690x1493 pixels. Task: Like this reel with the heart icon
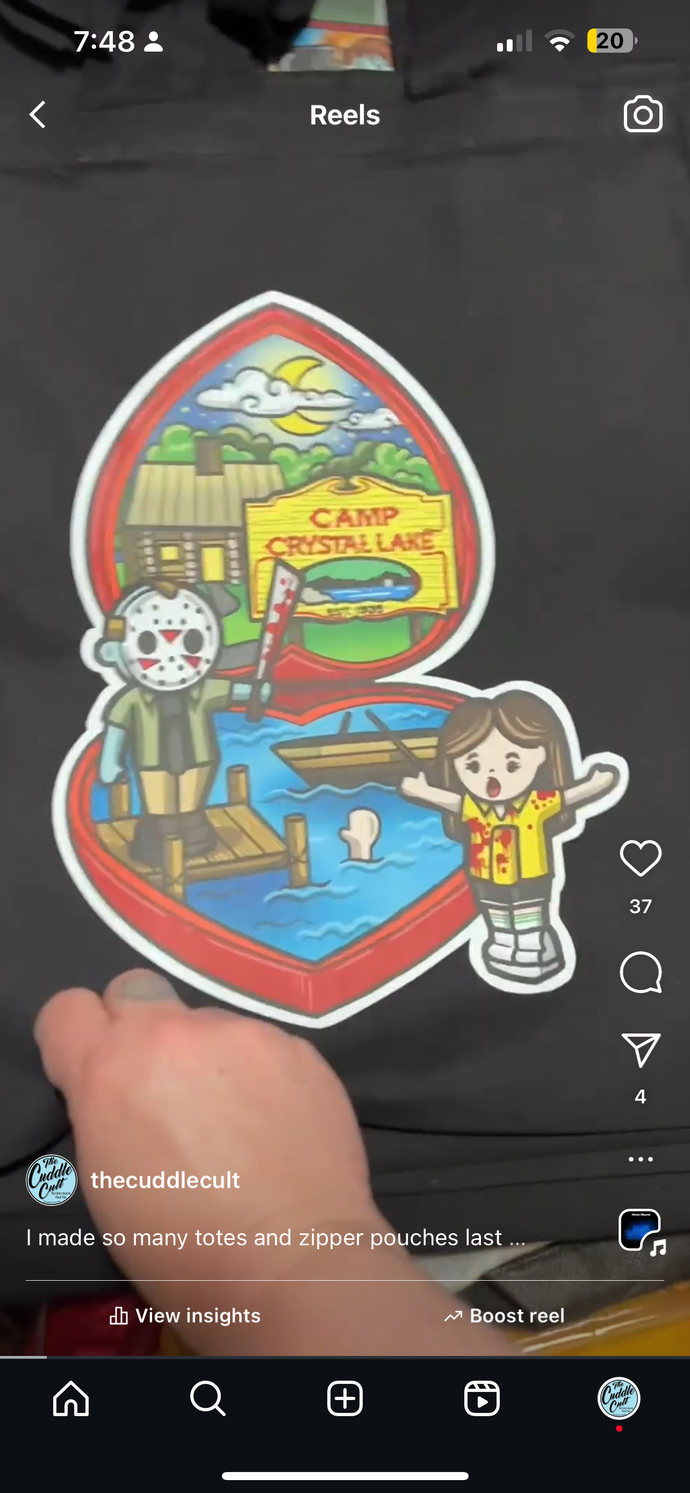pos(640,858)
